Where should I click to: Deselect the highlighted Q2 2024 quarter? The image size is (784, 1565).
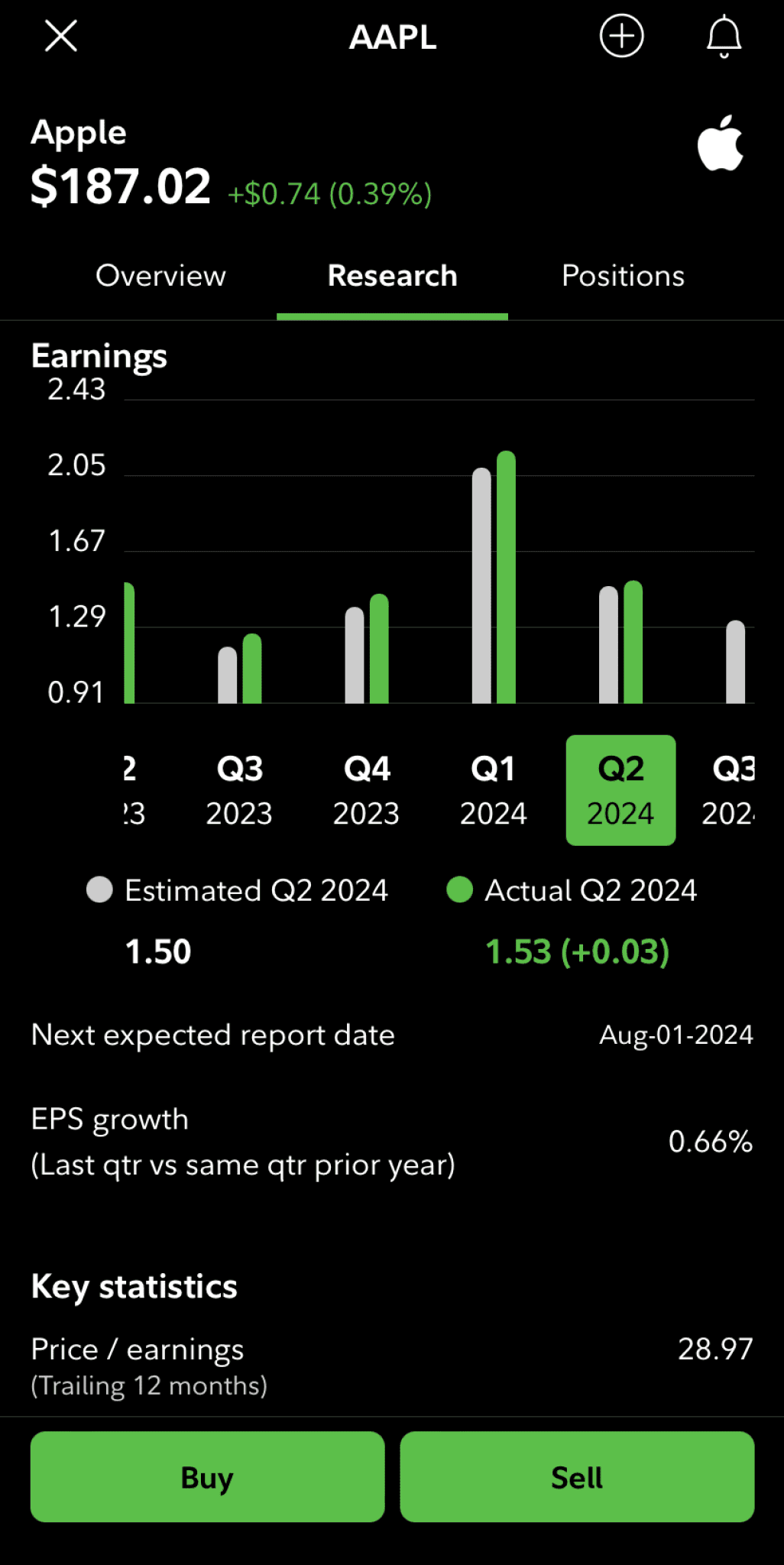pyautogui.click(x=620, y=789)
